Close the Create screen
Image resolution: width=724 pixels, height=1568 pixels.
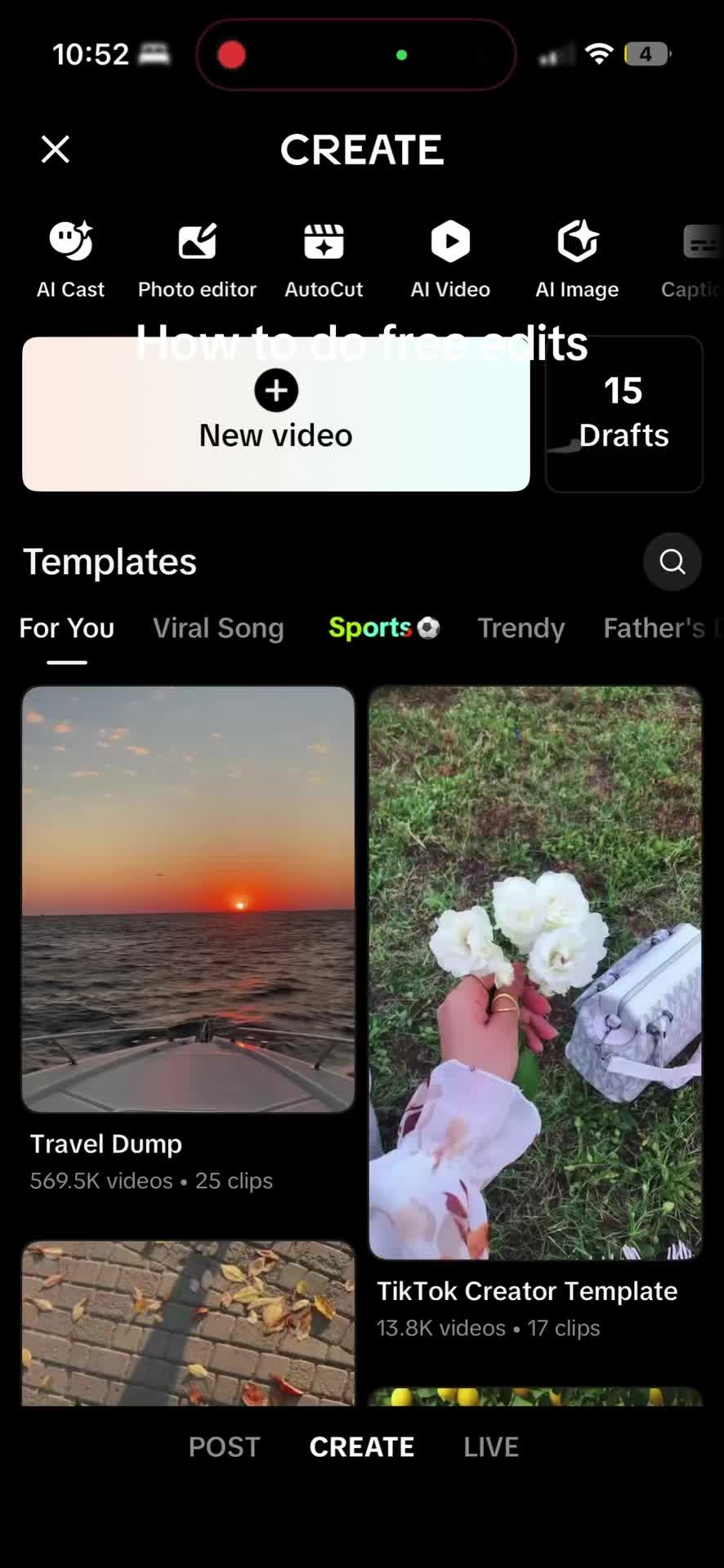[56, 149]
